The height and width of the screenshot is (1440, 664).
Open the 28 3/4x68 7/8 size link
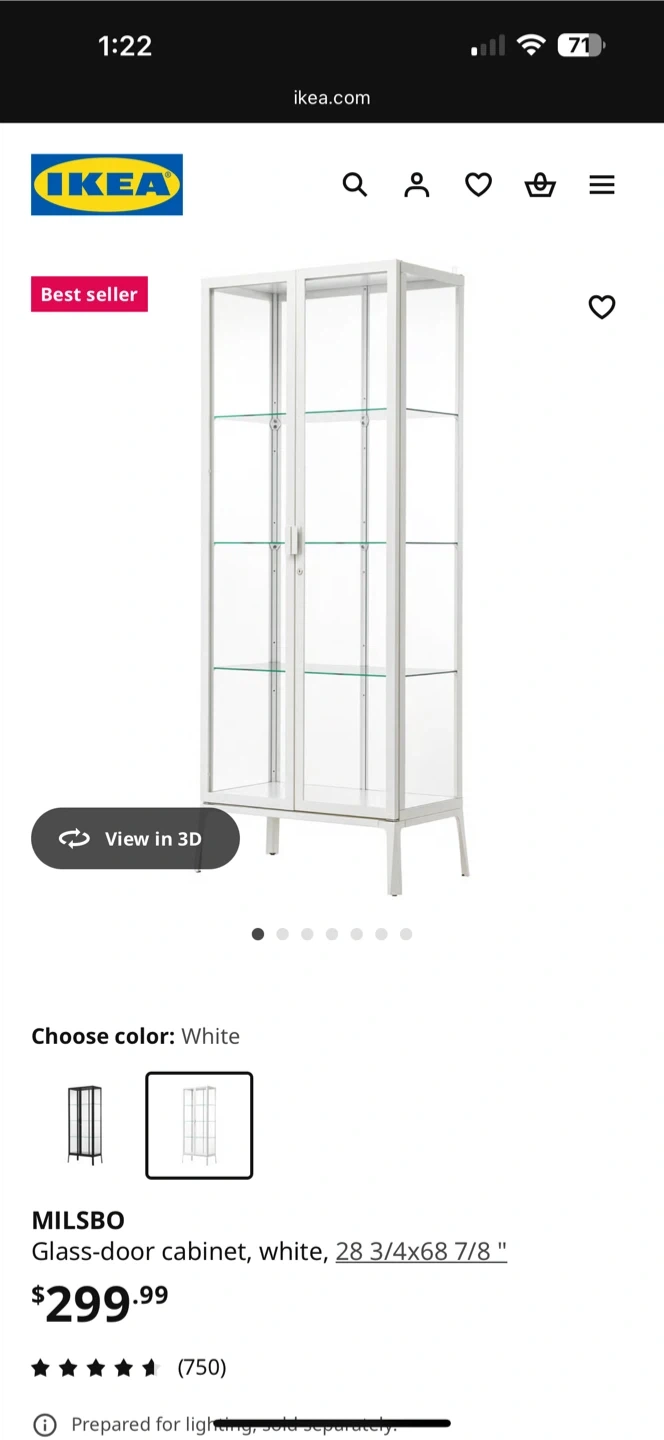[x=421, y=1251]
